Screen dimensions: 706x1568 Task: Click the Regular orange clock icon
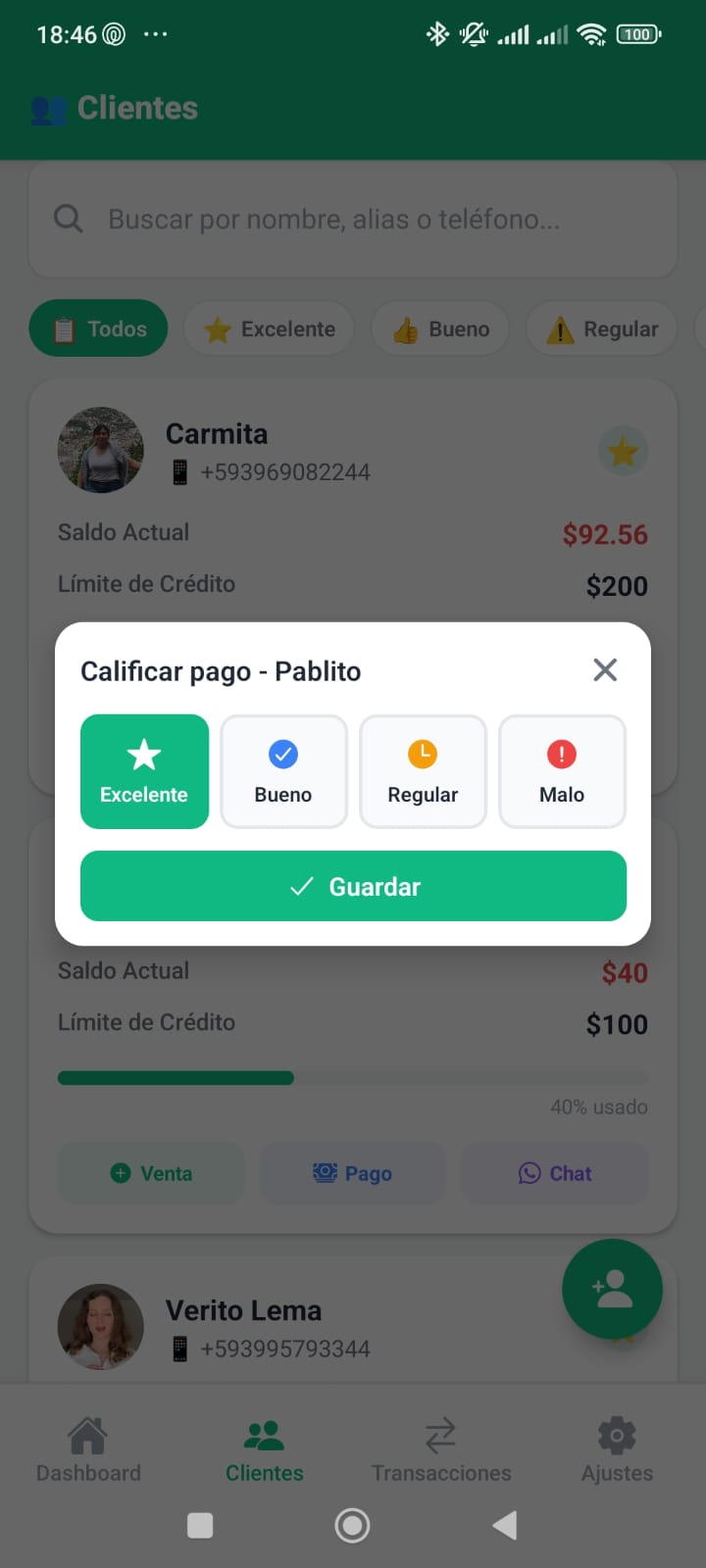423,755
